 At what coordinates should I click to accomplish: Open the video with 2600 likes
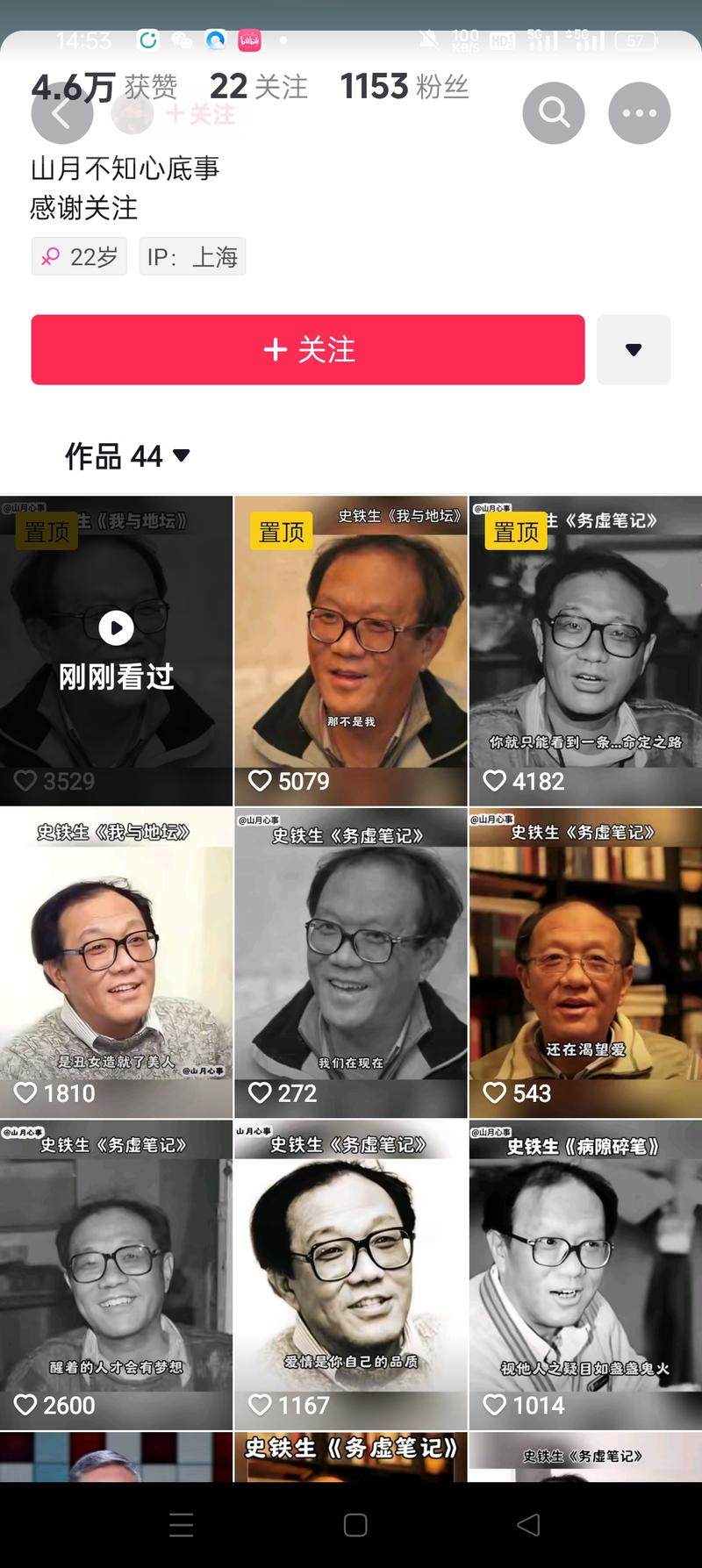(116, 1273)
